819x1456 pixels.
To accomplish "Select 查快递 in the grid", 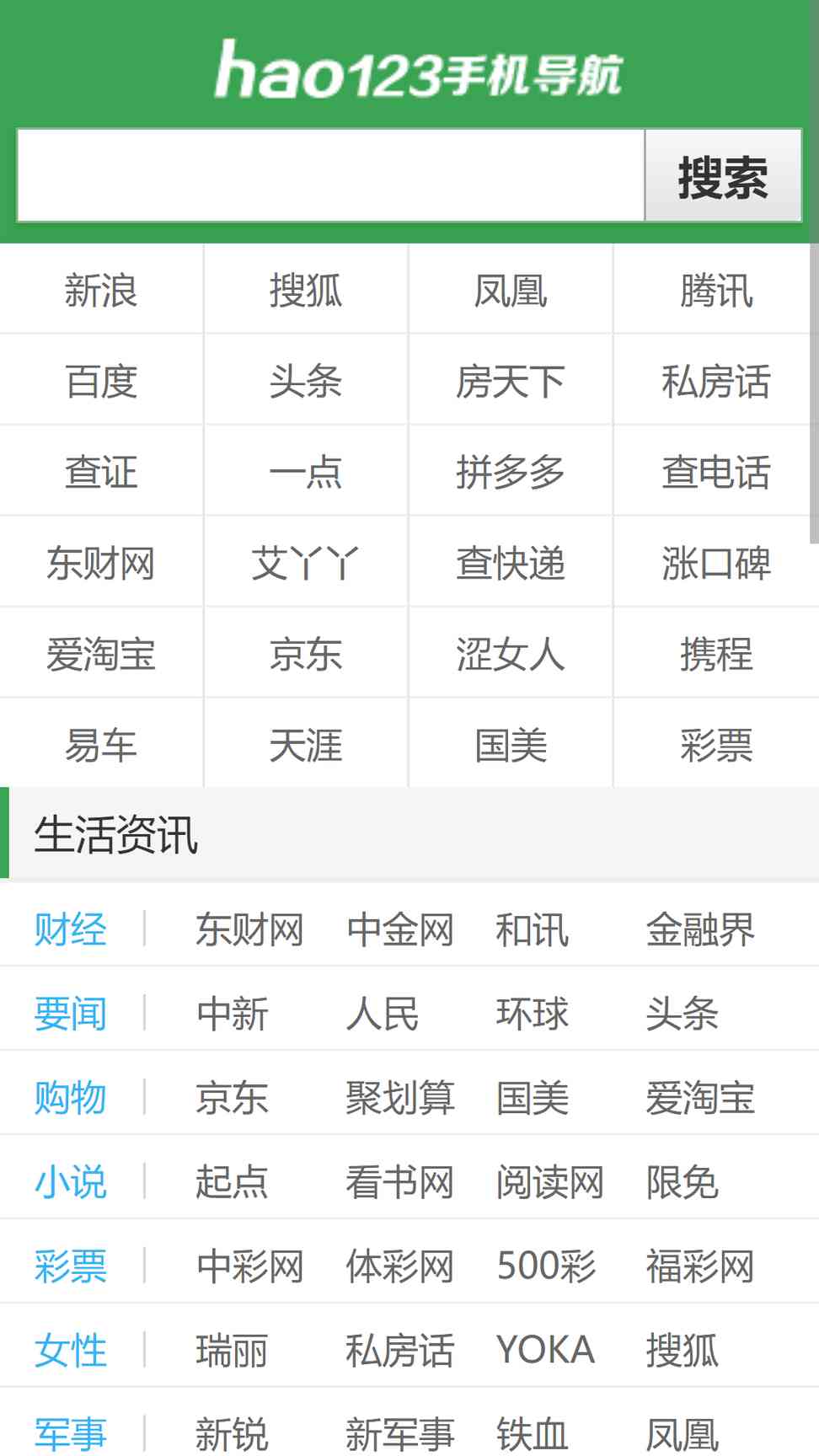I will point(511,563).
